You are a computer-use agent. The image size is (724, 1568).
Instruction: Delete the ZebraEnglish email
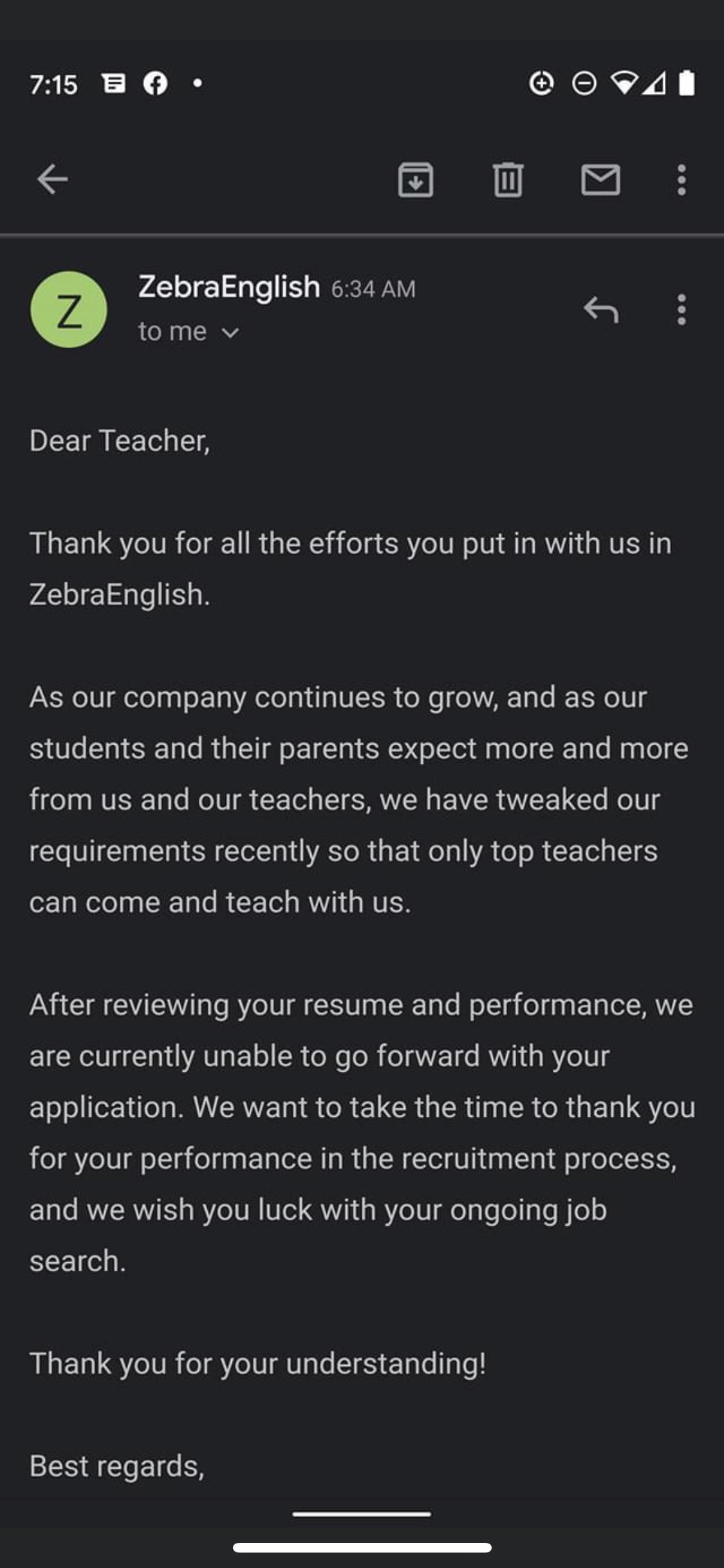(x=509, y=181)
